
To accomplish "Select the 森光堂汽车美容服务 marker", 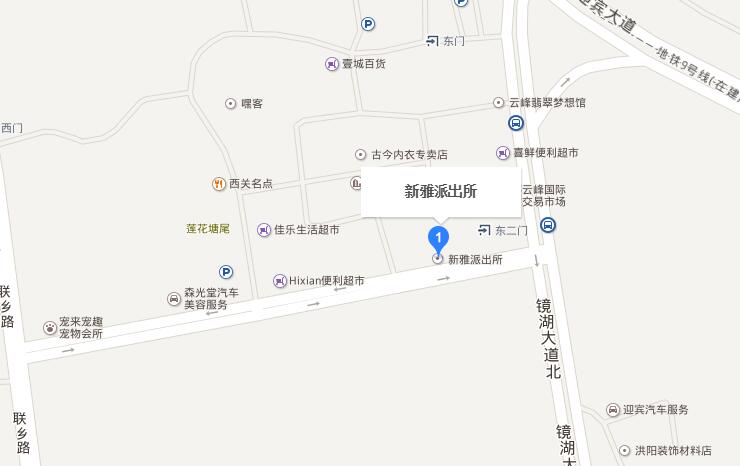I will pos(174,298).
